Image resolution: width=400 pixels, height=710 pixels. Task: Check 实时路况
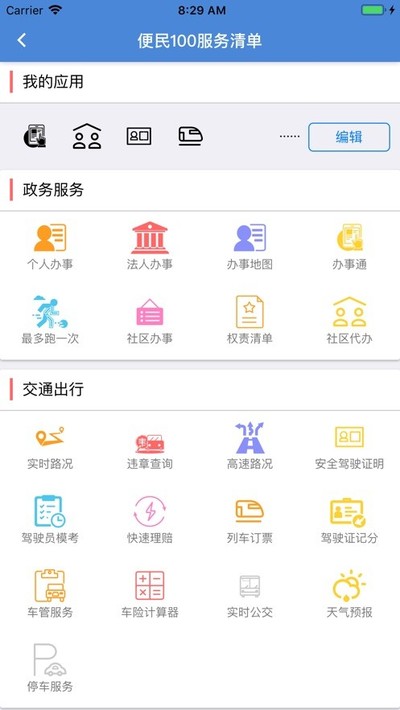pos(50,447)
